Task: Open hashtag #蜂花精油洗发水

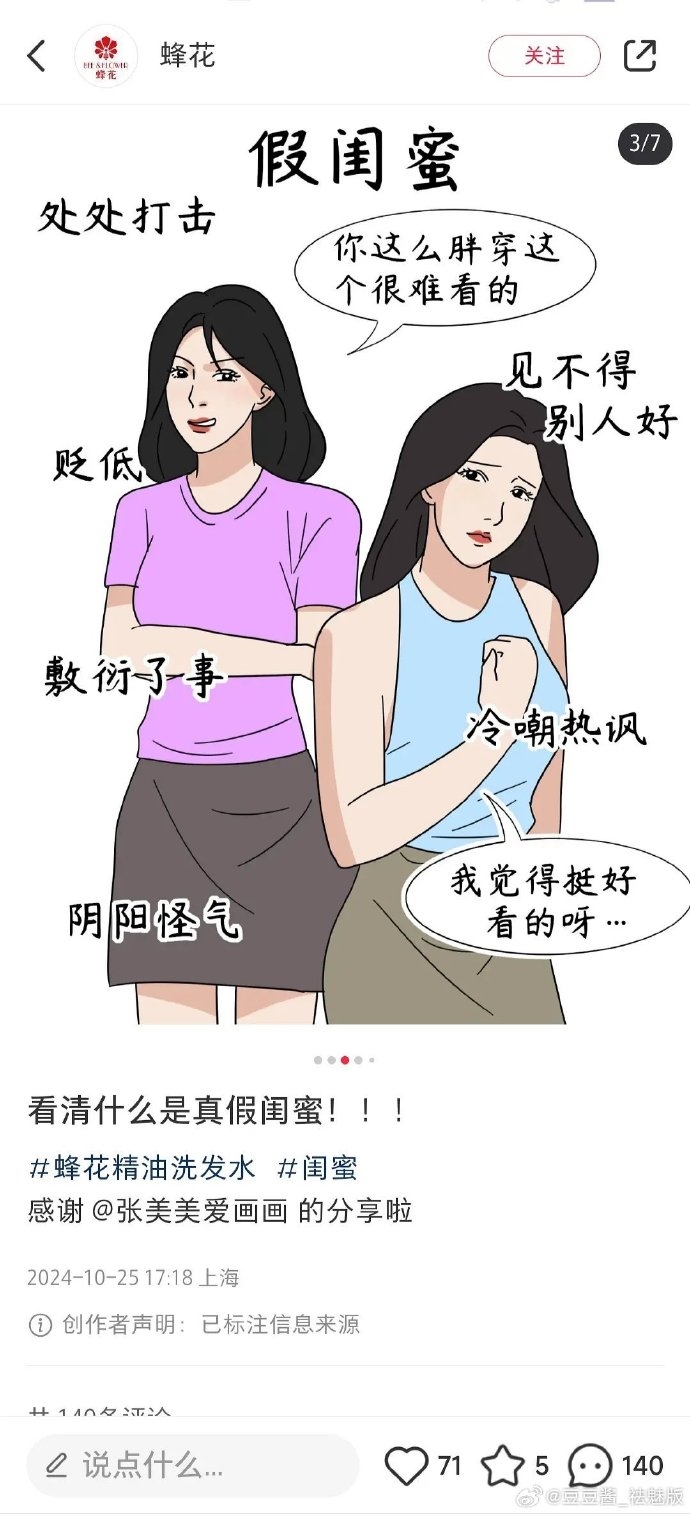Action: [143, 1167]
